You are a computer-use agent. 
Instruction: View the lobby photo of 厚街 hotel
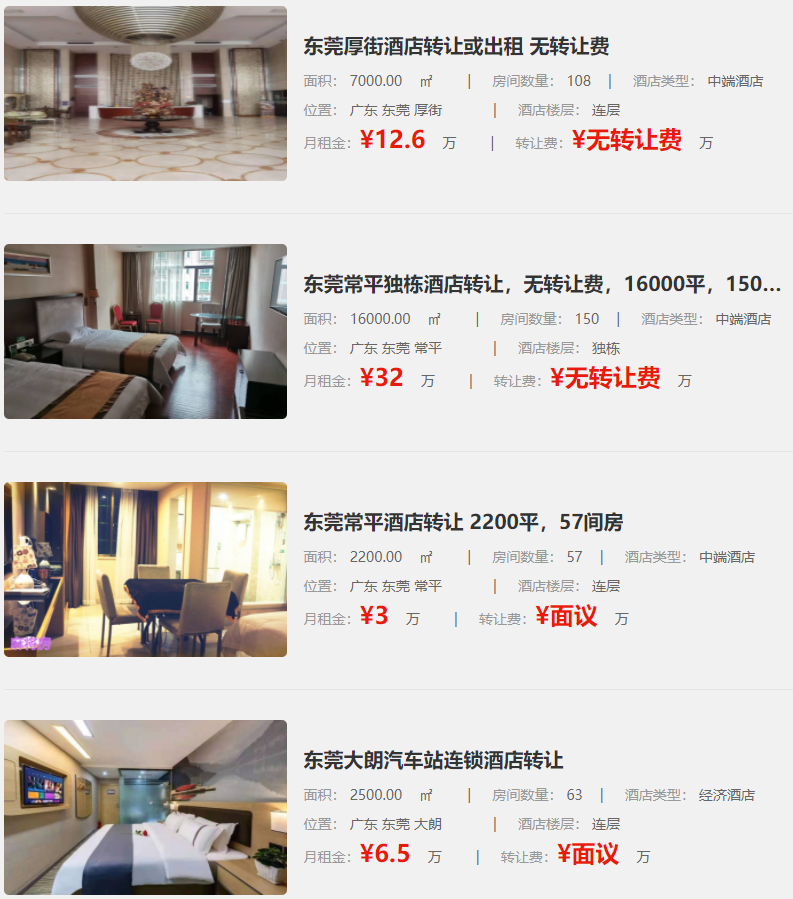pyautogui.click(x=145, y=93)
